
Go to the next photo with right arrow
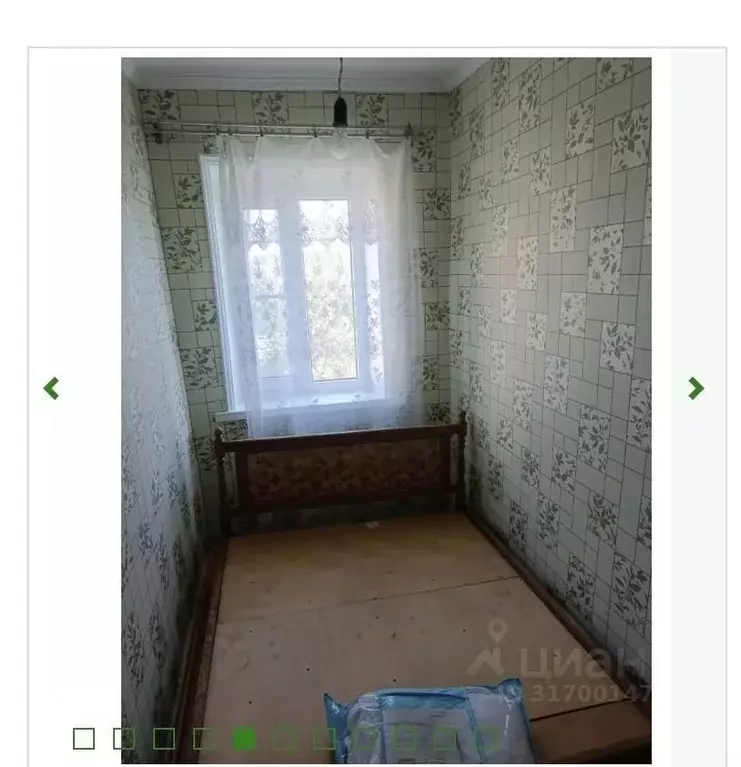tap(696, 388)
